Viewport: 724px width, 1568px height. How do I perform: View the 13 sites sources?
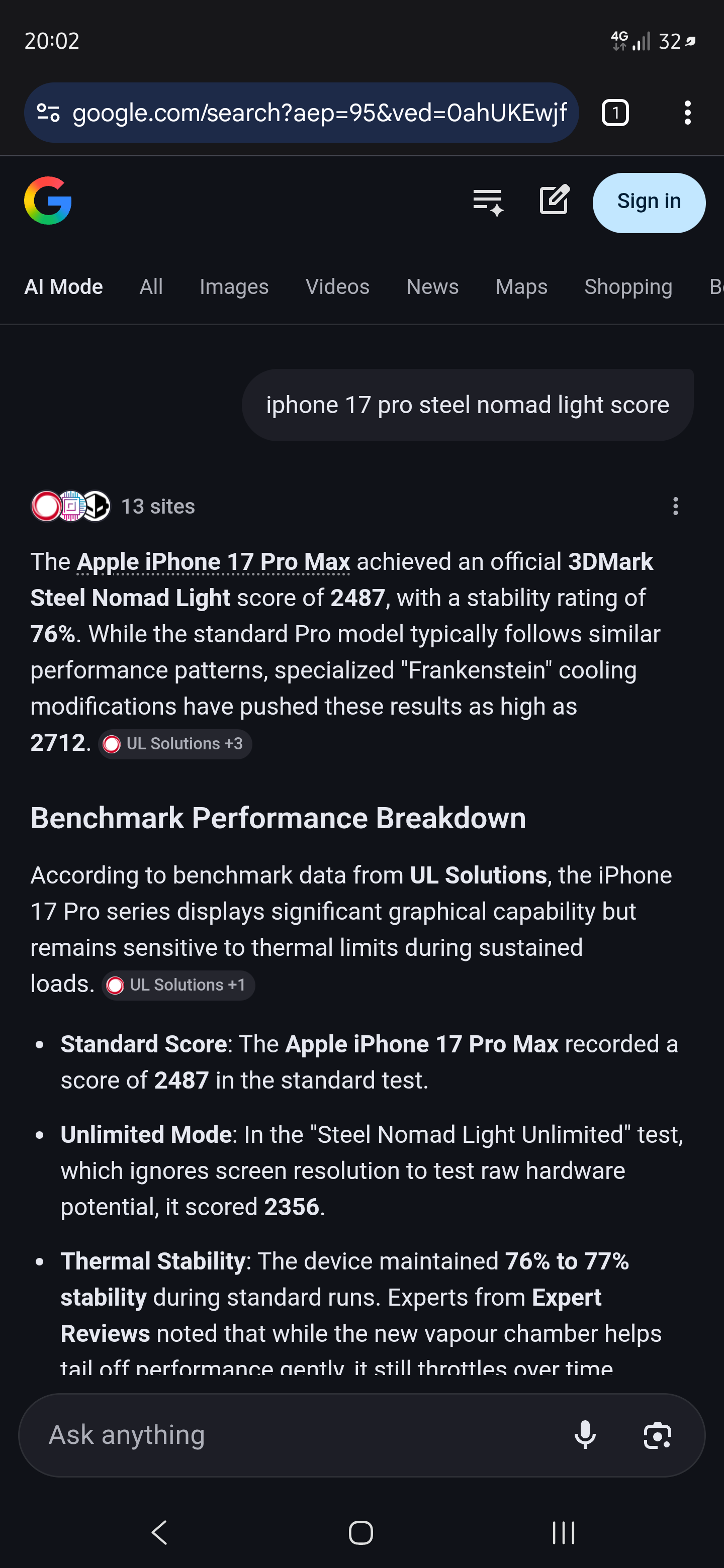[x=113, y=506]
